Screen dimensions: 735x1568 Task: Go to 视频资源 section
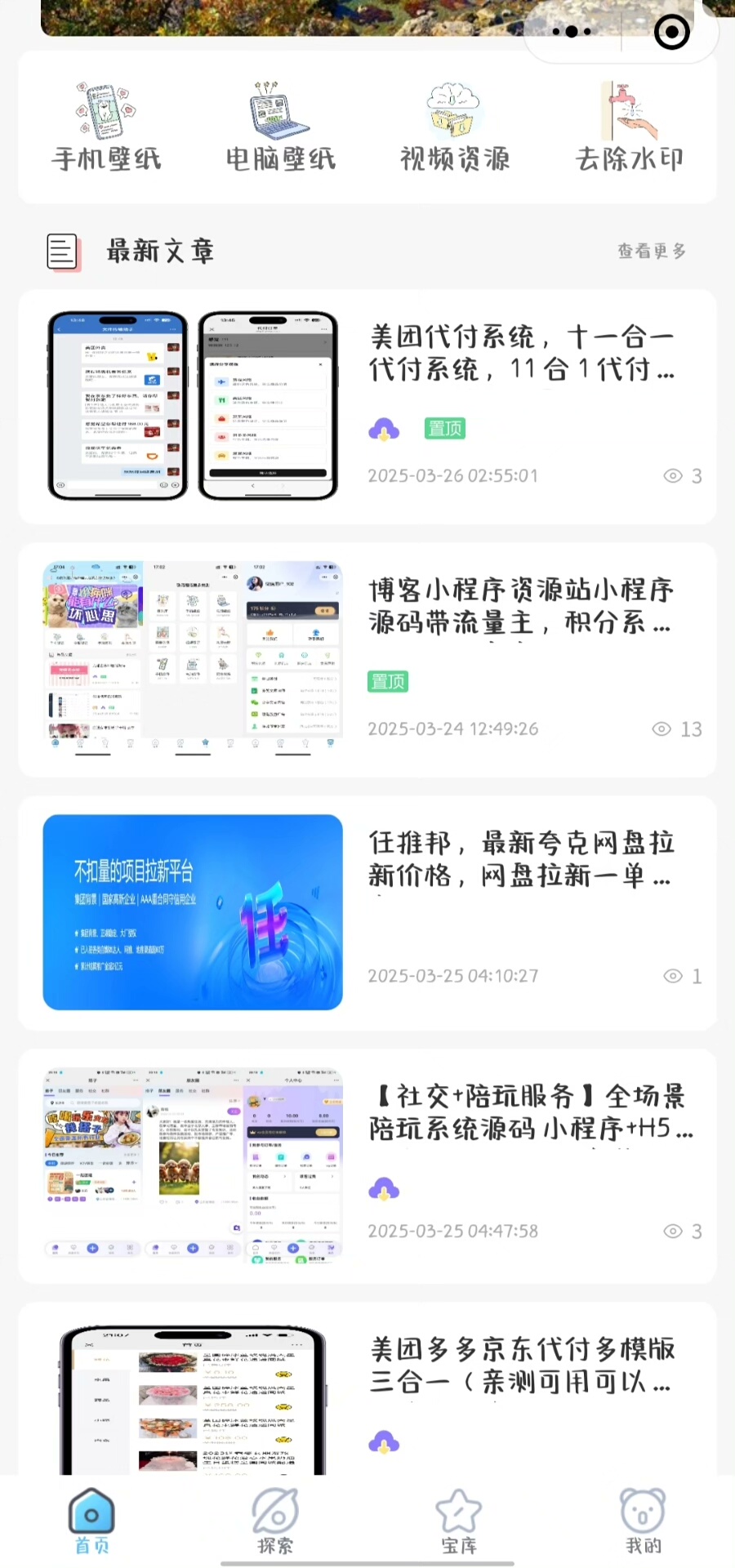coord(454,127)
